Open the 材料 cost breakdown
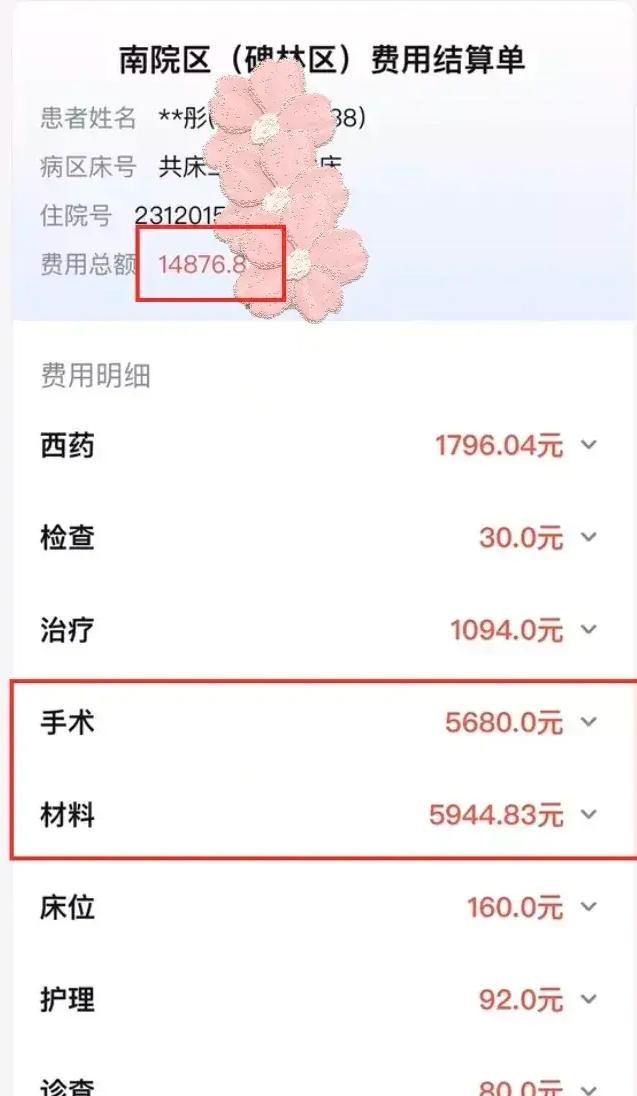637x1096 pixels. point(589,815)
